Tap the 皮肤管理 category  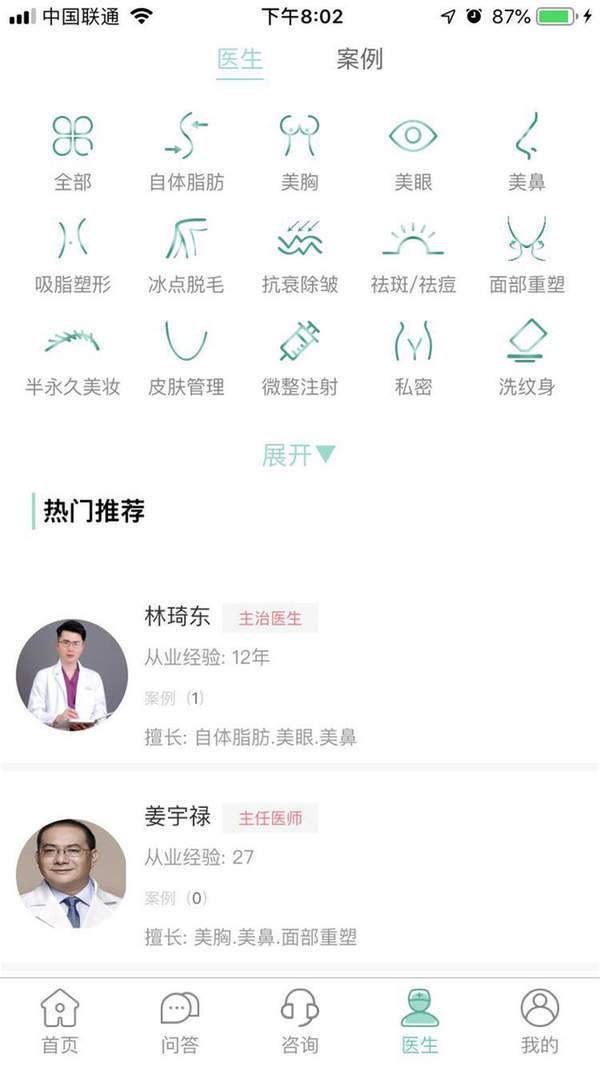(186, 357)
